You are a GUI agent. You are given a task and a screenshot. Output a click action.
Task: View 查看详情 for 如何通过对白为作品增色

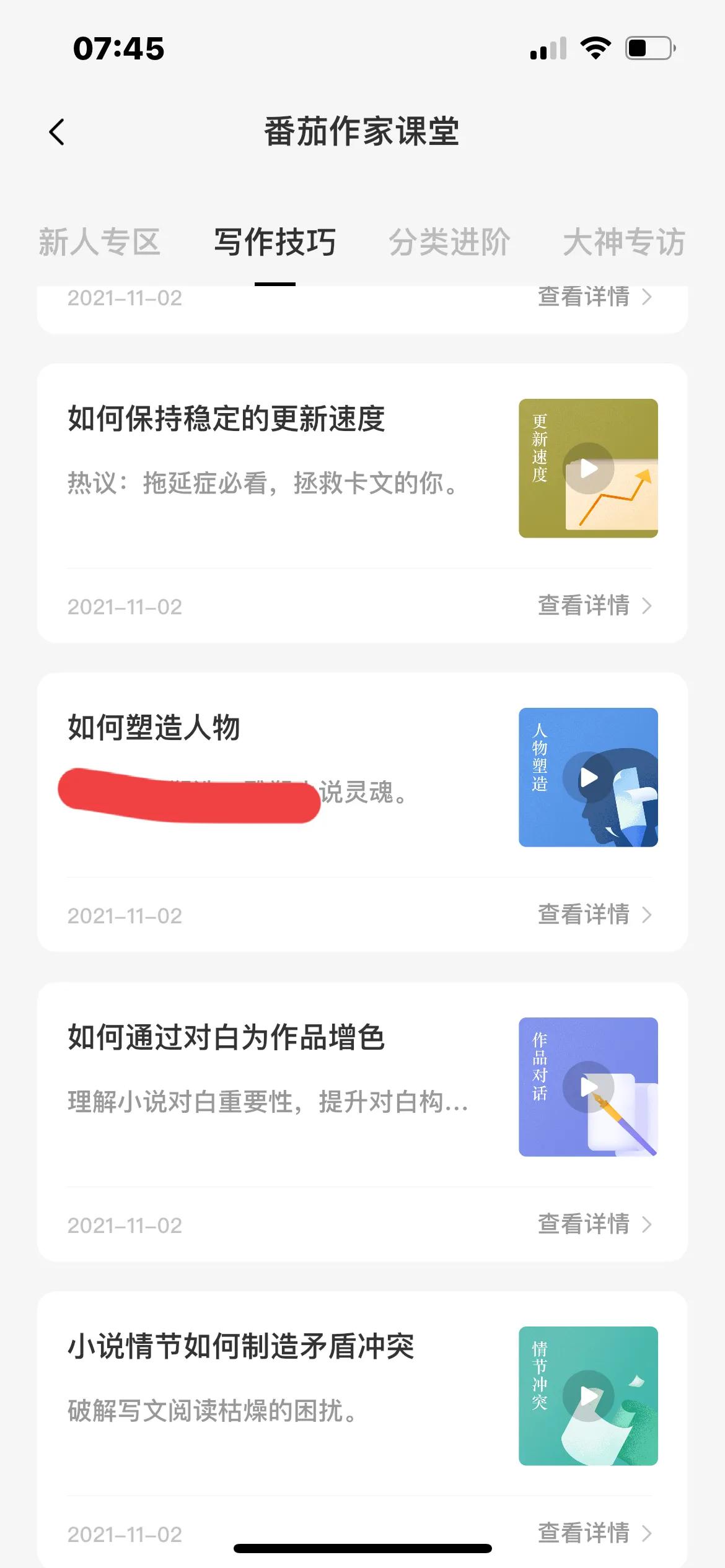point(594,1224)
